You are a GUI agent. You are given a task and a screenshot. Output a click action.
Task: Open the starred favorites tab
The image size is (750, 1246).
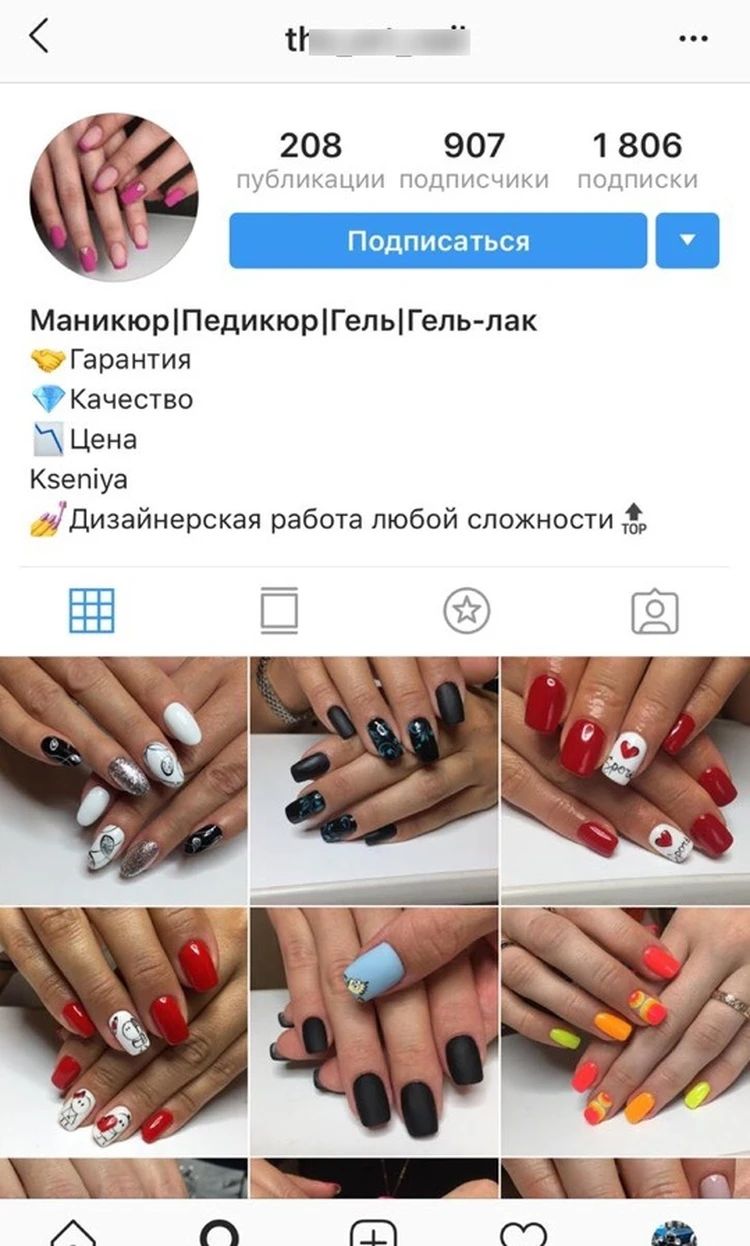tap(466, 610)
